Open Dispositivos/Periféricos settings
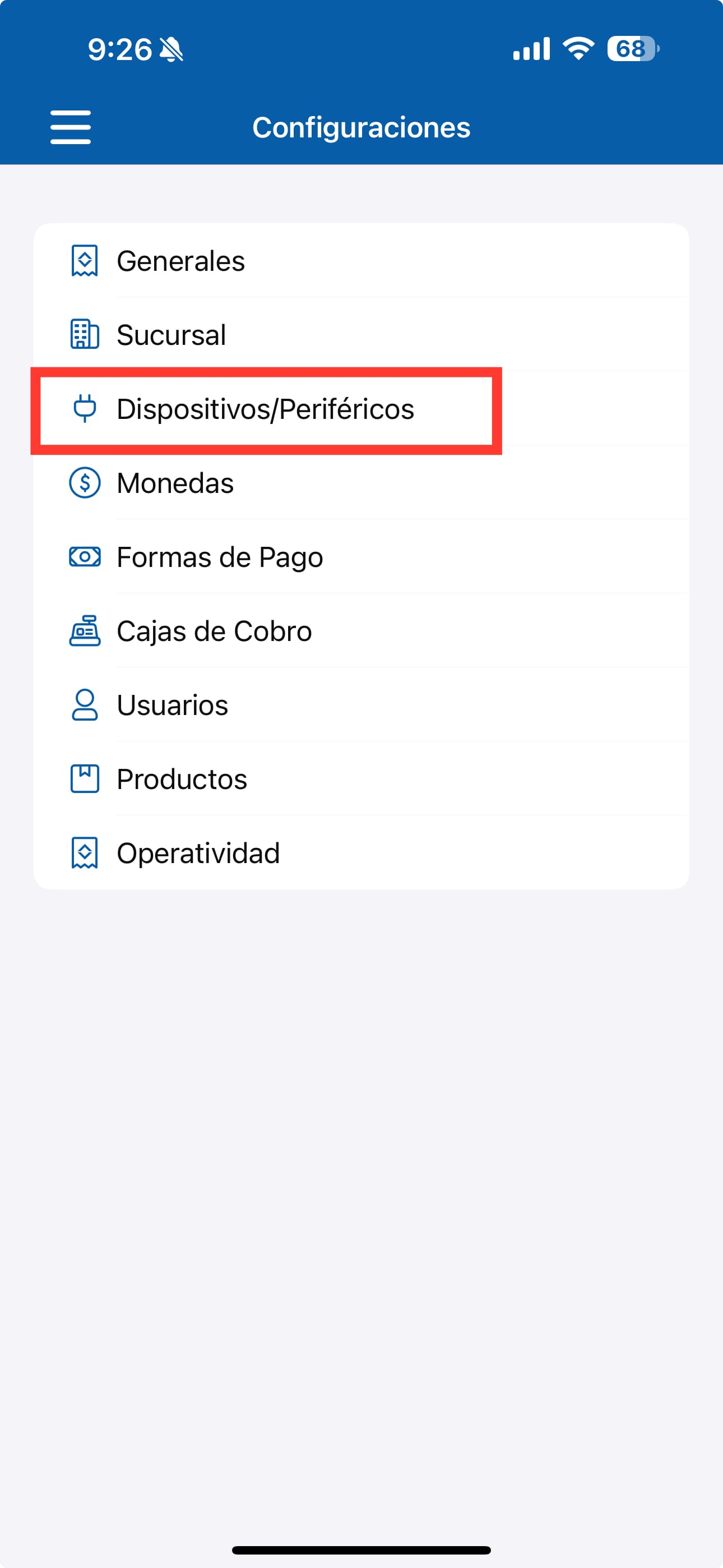723x1568 pixels. point(266,409)
